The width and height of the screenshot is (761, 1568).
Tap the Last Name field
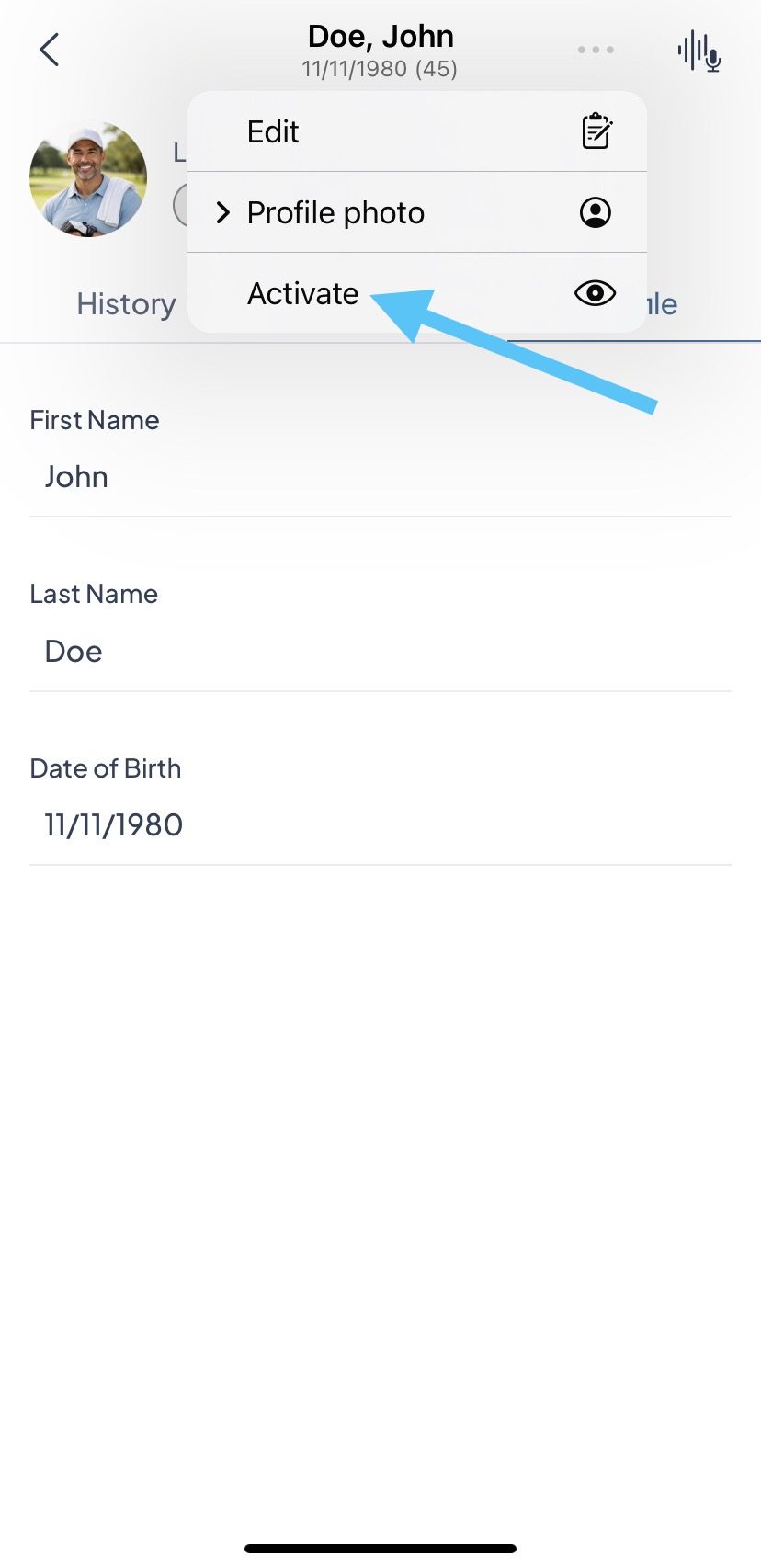(380, 652)
